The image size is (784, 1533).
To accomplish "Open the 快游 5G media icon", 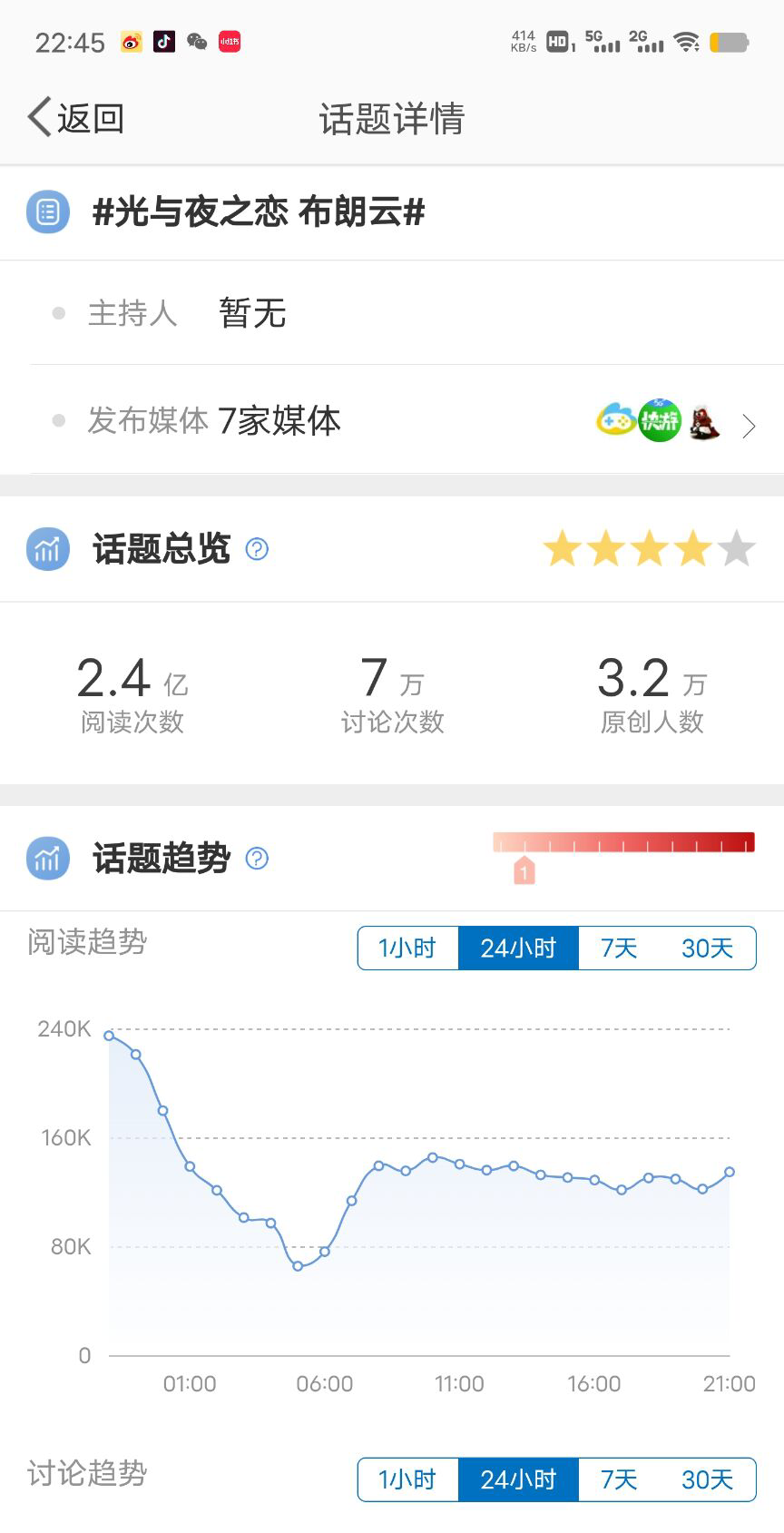I will (x=660, y=421).
